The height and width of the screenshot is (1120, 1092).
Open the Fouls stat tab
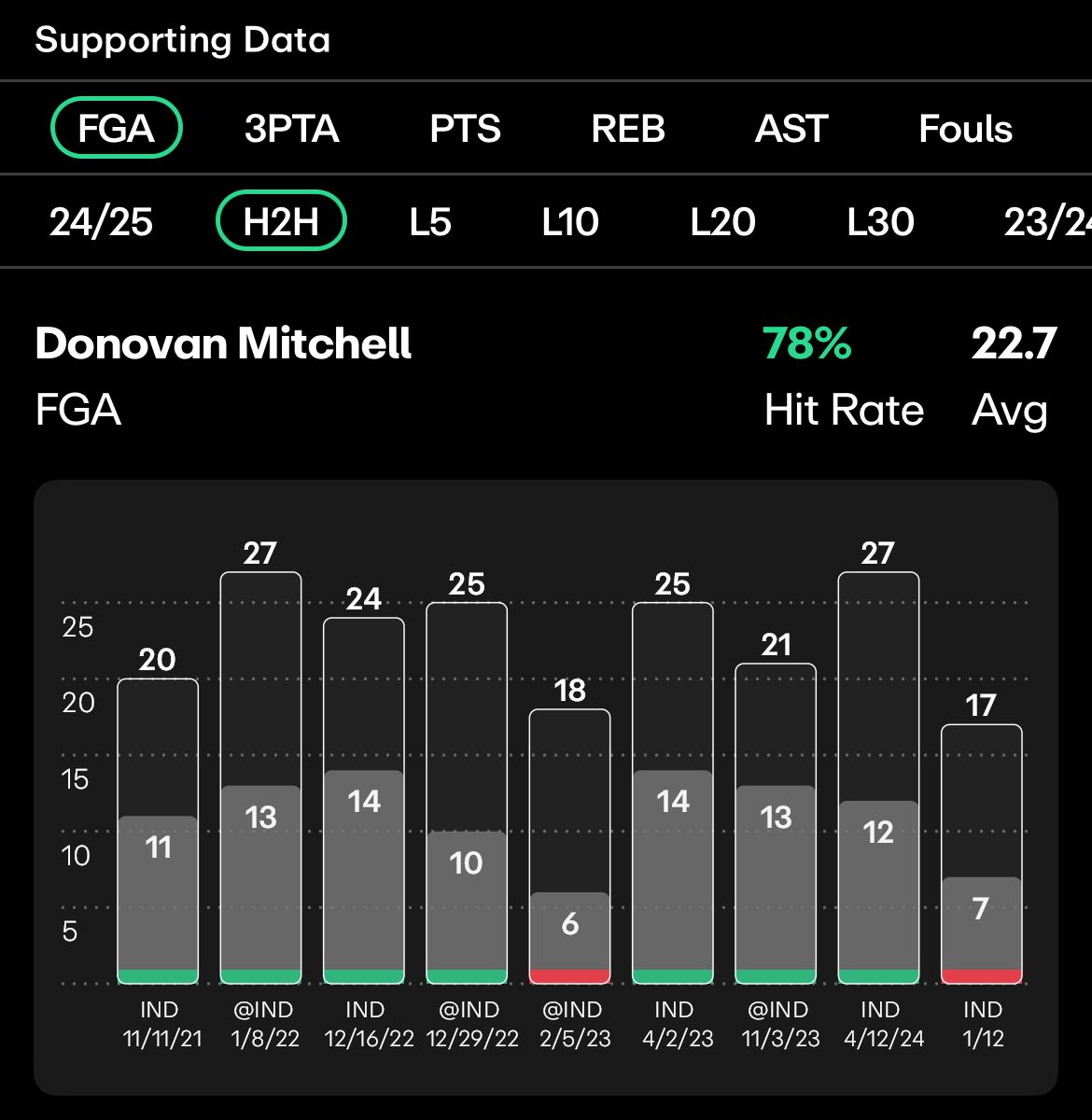click(x=965, y=128)
